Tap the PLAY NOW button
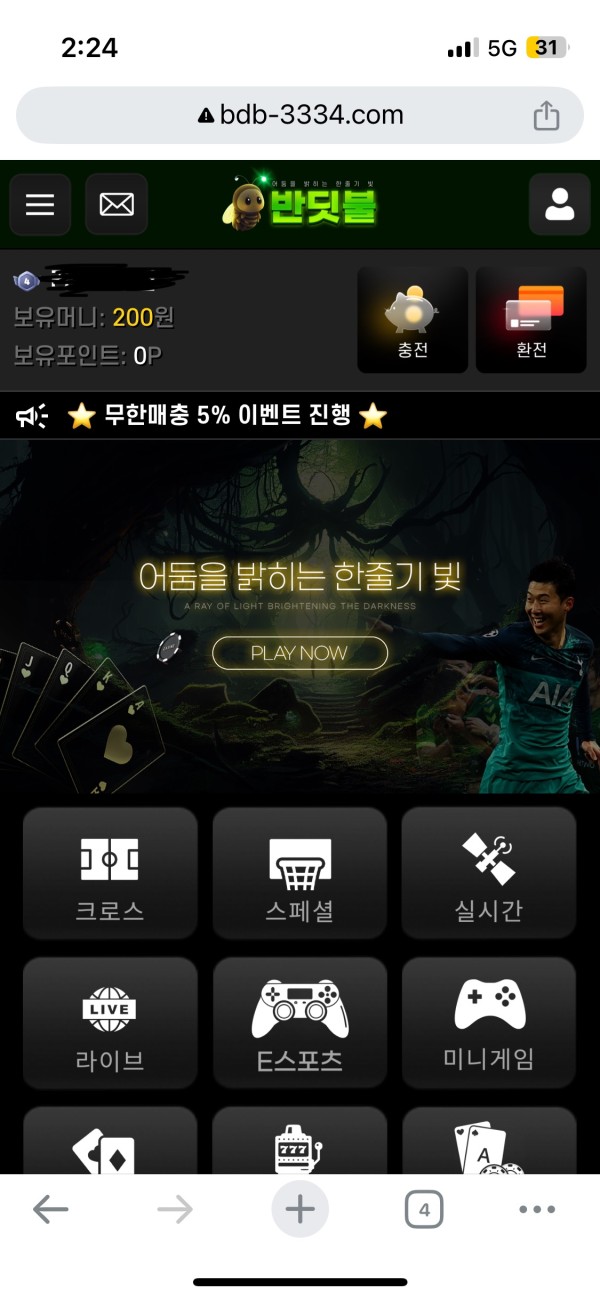 [x=299, y=653]
